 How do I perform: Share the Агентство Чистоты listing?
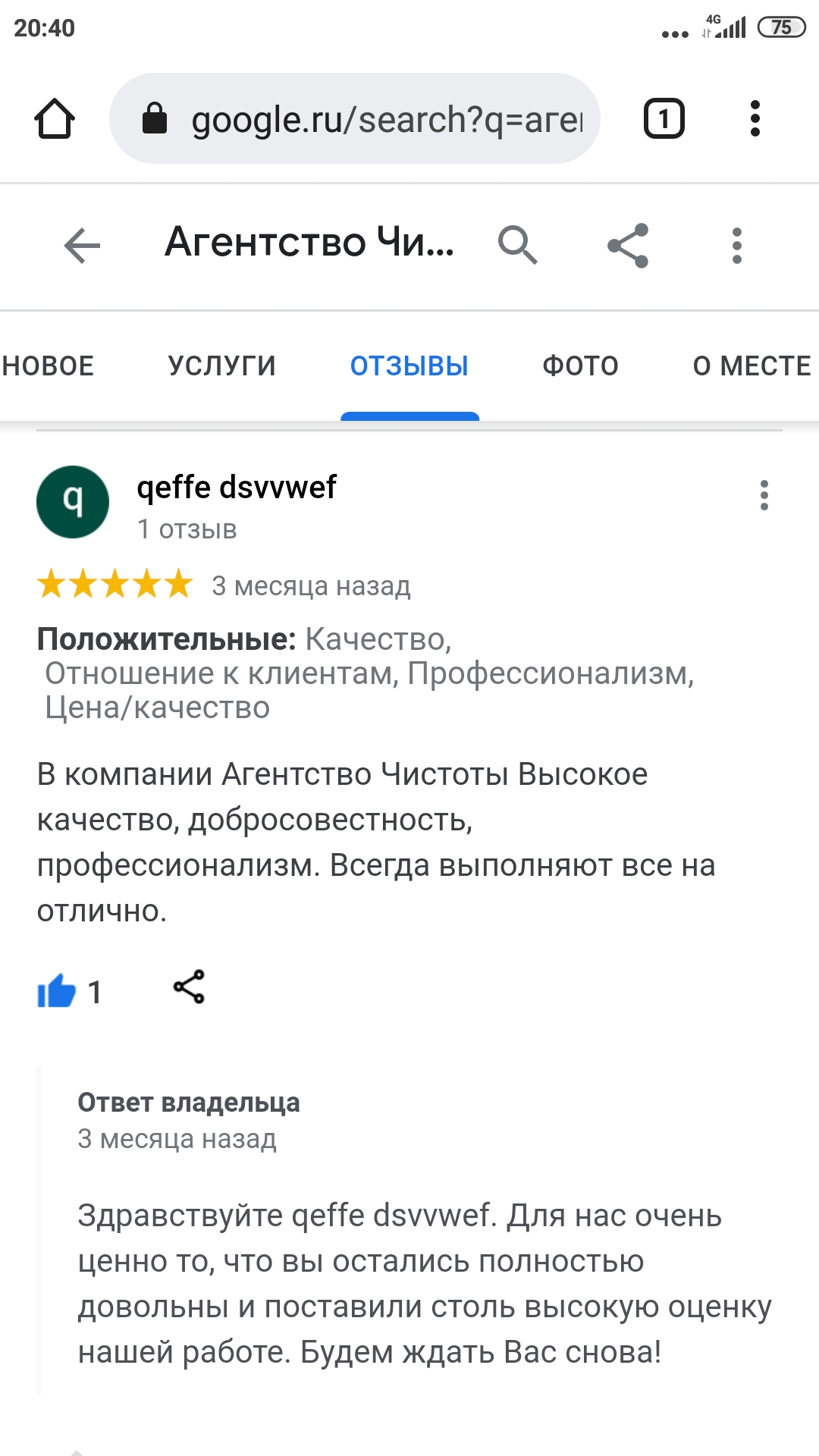tap(628, 245)
